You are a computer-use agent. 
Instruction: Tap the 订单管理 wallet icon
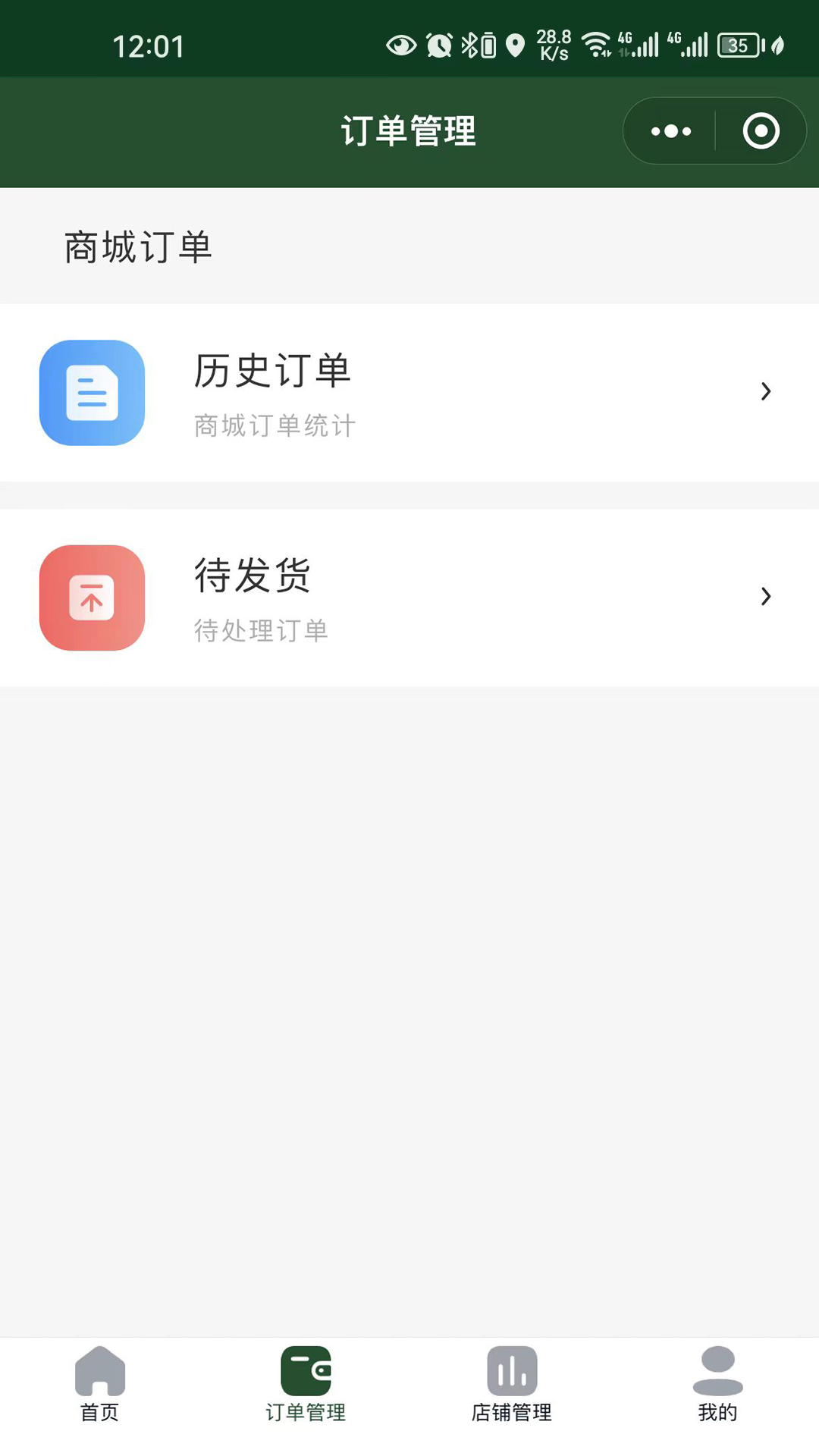pyautogui.click(x=306, y=1371)
